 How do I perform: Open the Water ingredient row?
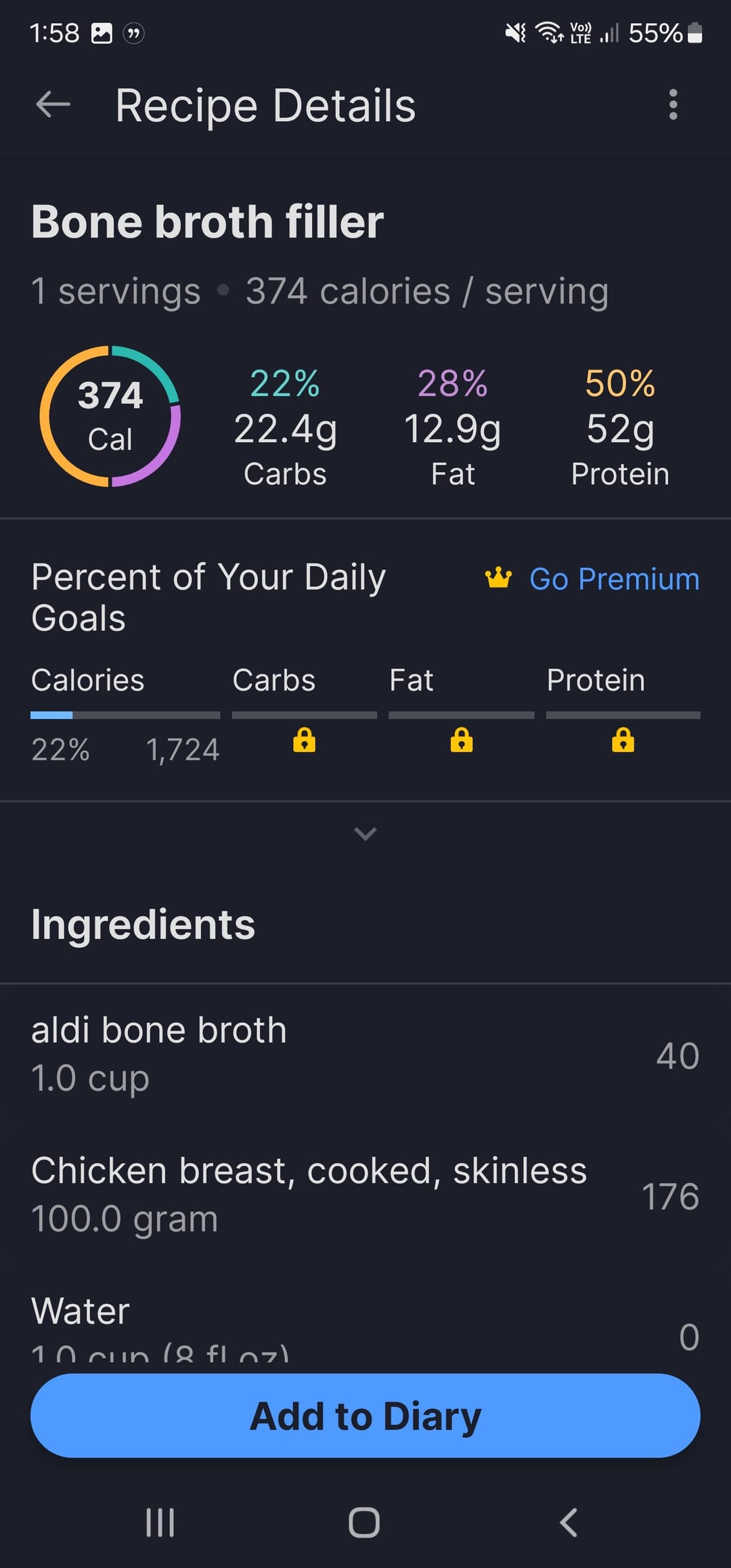pyautogui.click(x=365, y=1320)
